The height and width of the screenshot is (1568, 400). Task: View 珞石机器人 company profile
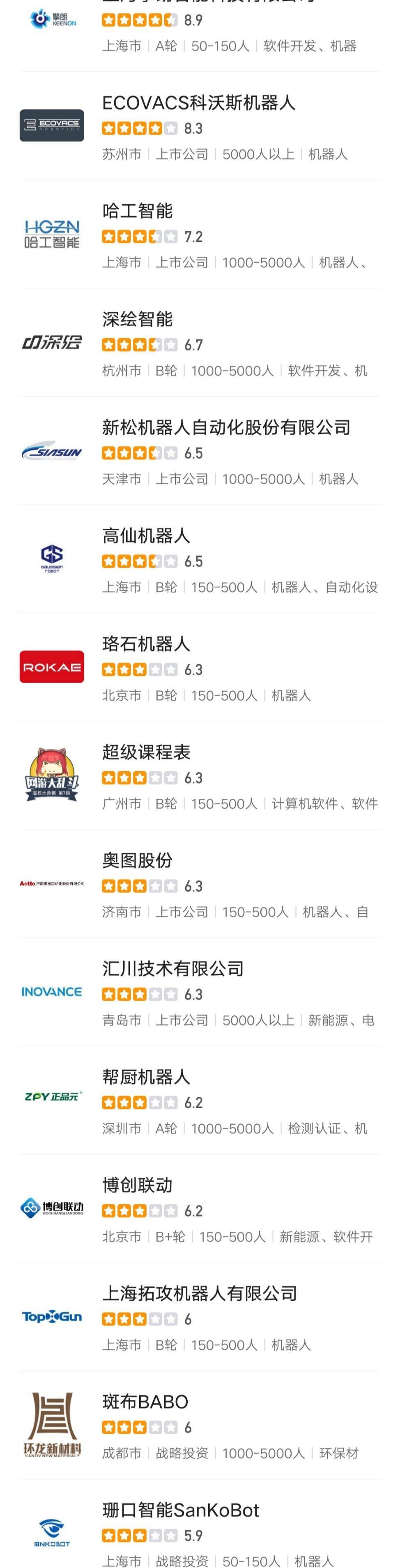[146, 644]
